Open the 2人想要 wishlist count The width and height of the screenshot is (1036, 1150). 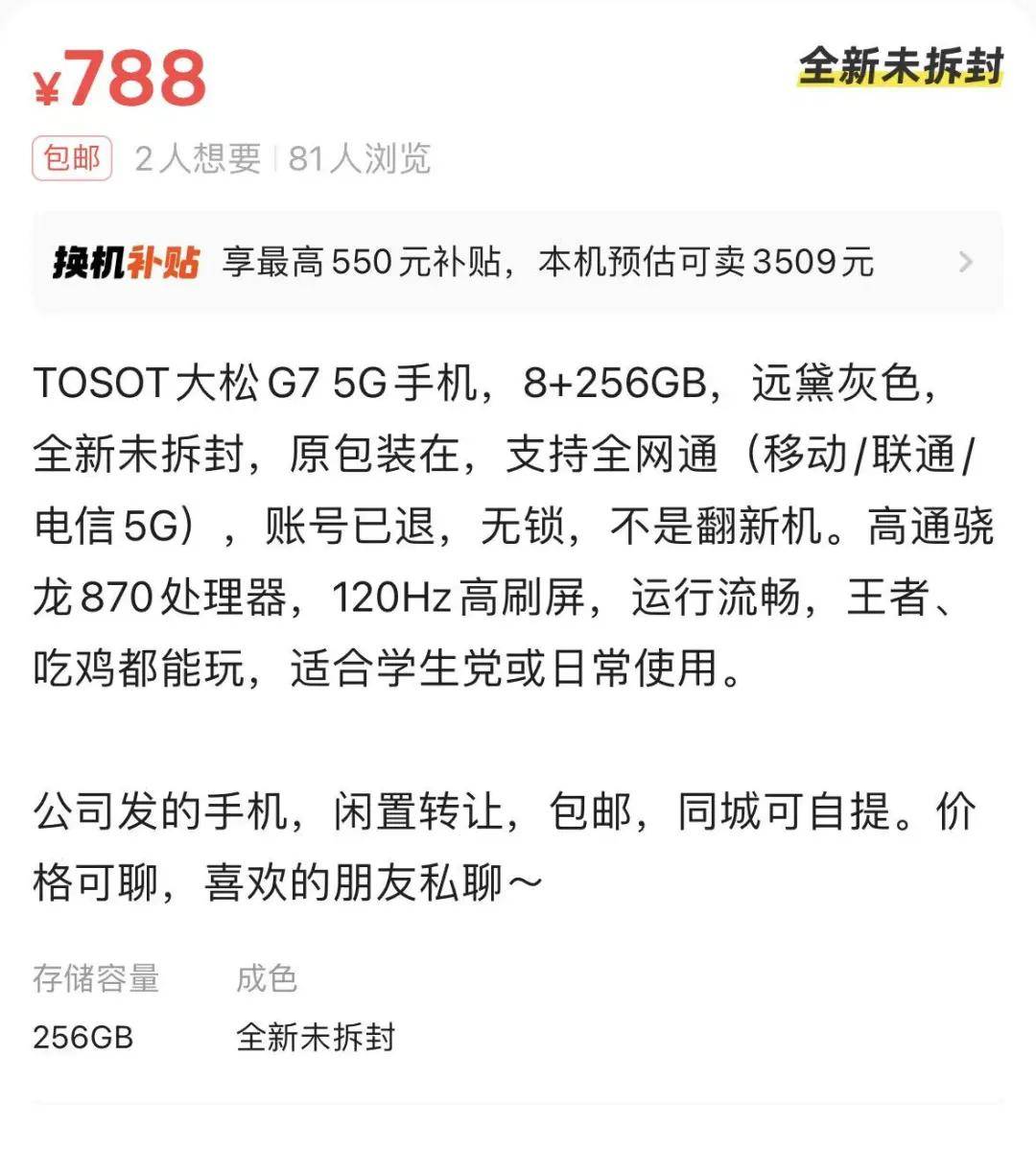(195, 157)
